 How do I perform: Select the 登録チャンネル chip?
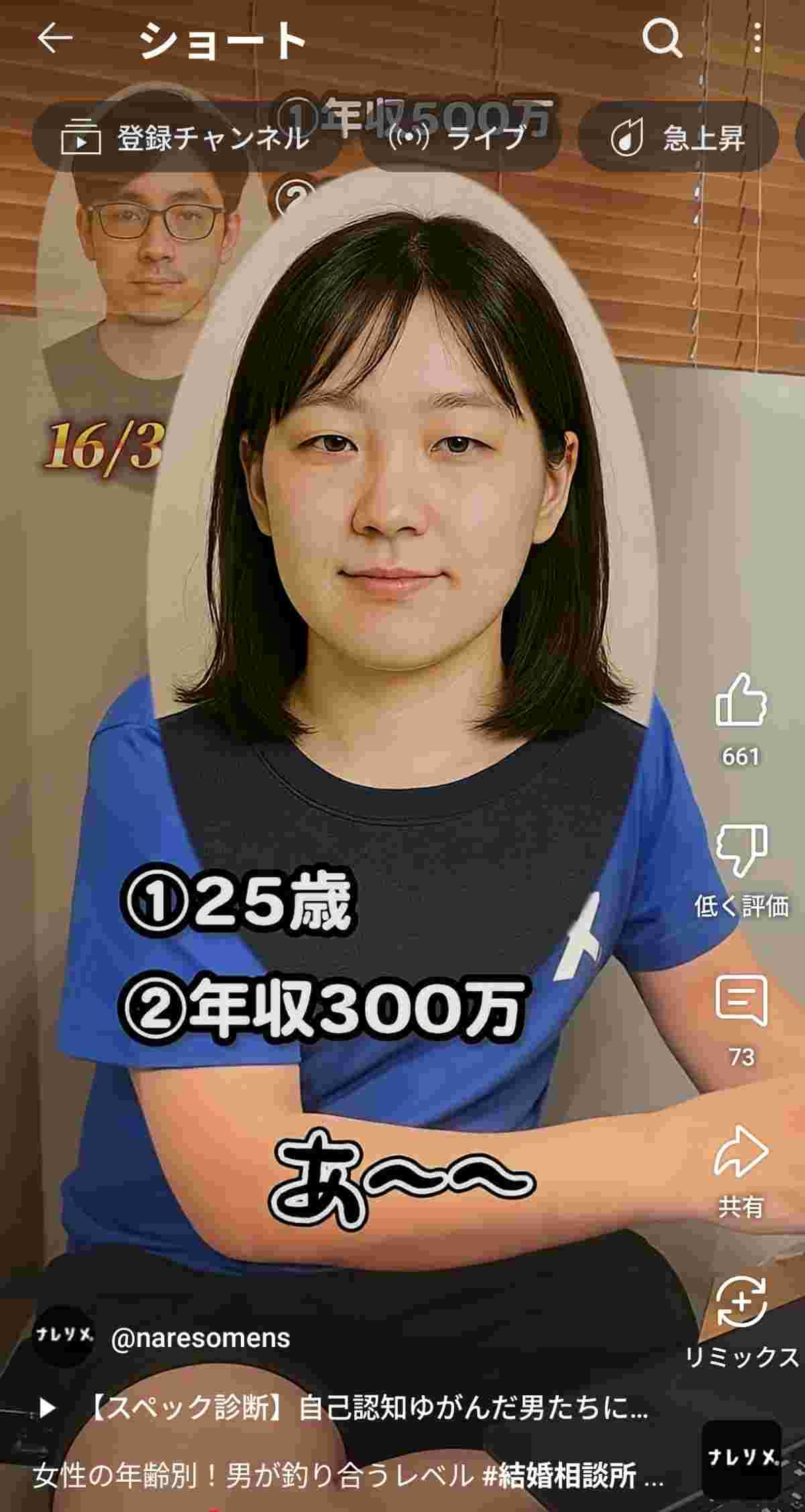(186, 139)
